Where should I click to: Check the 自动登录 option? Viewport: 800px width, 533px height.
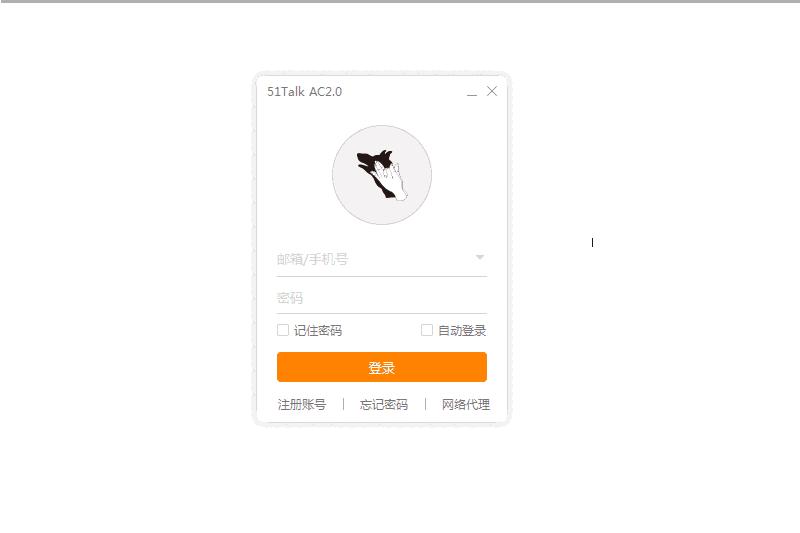coord(427,330)
